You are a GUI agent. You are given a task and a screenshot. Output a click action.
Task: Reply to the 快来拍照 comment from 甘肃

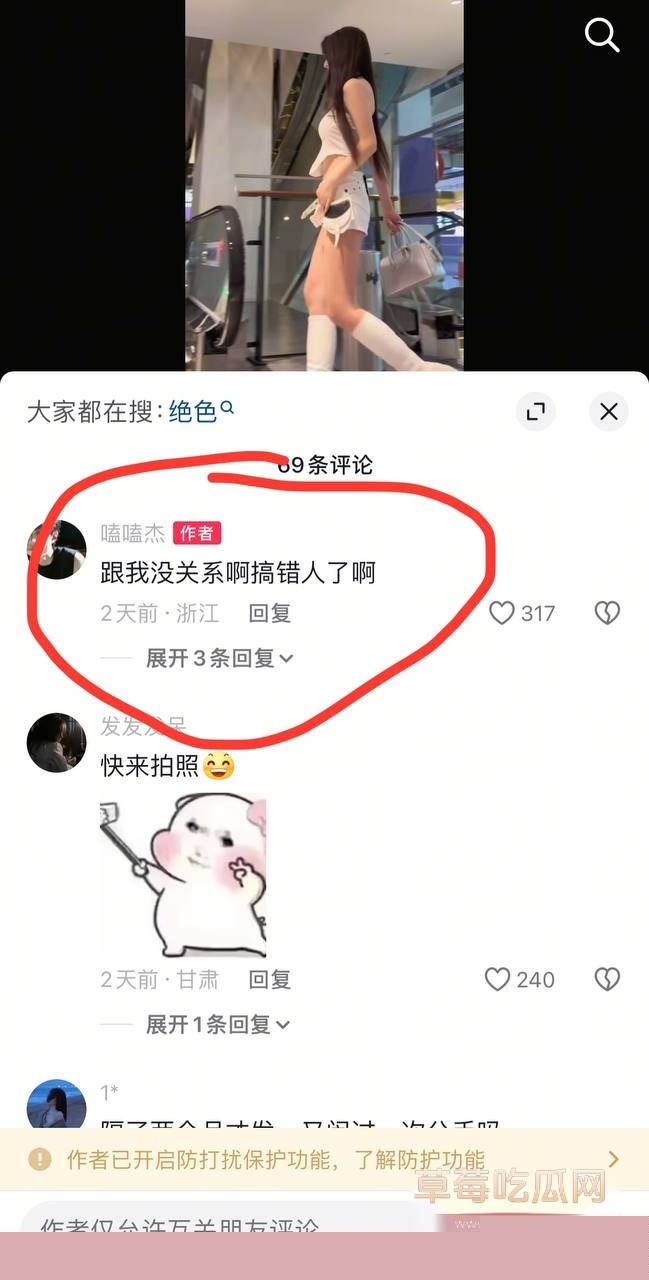point(269,979)
